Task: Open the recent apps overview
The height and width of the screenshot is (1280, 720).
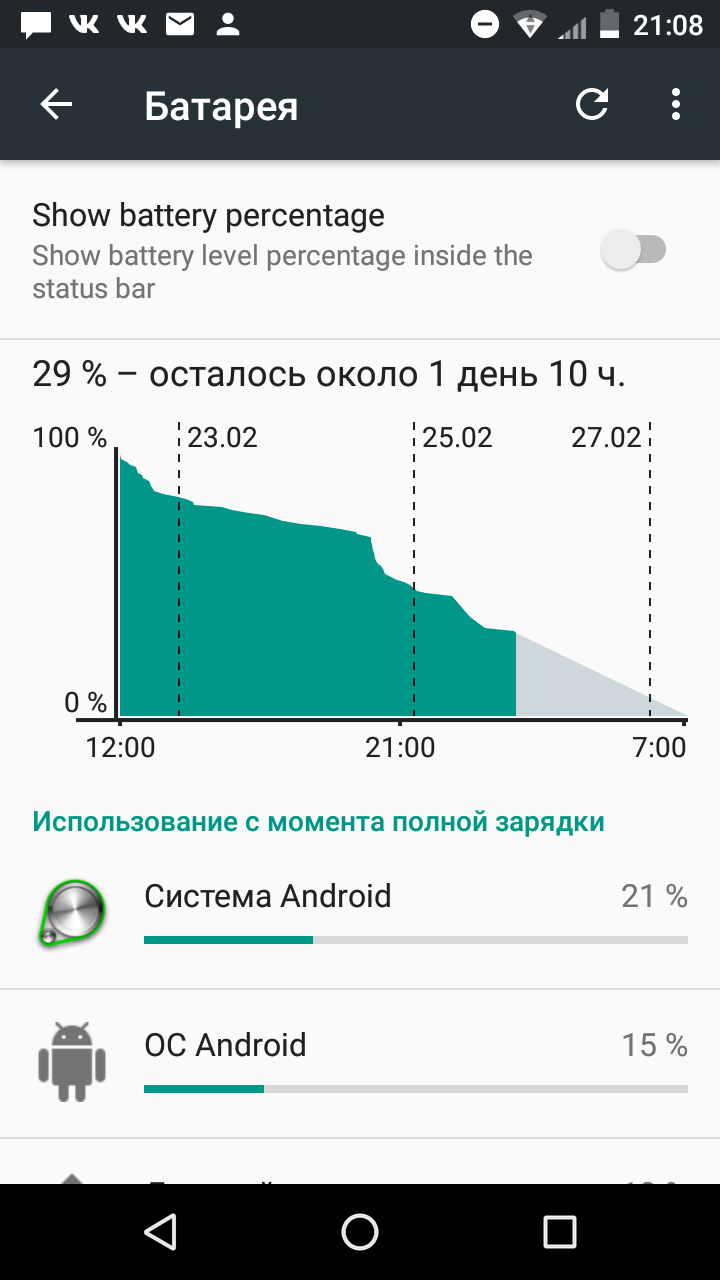Action: coord(560,1232)
